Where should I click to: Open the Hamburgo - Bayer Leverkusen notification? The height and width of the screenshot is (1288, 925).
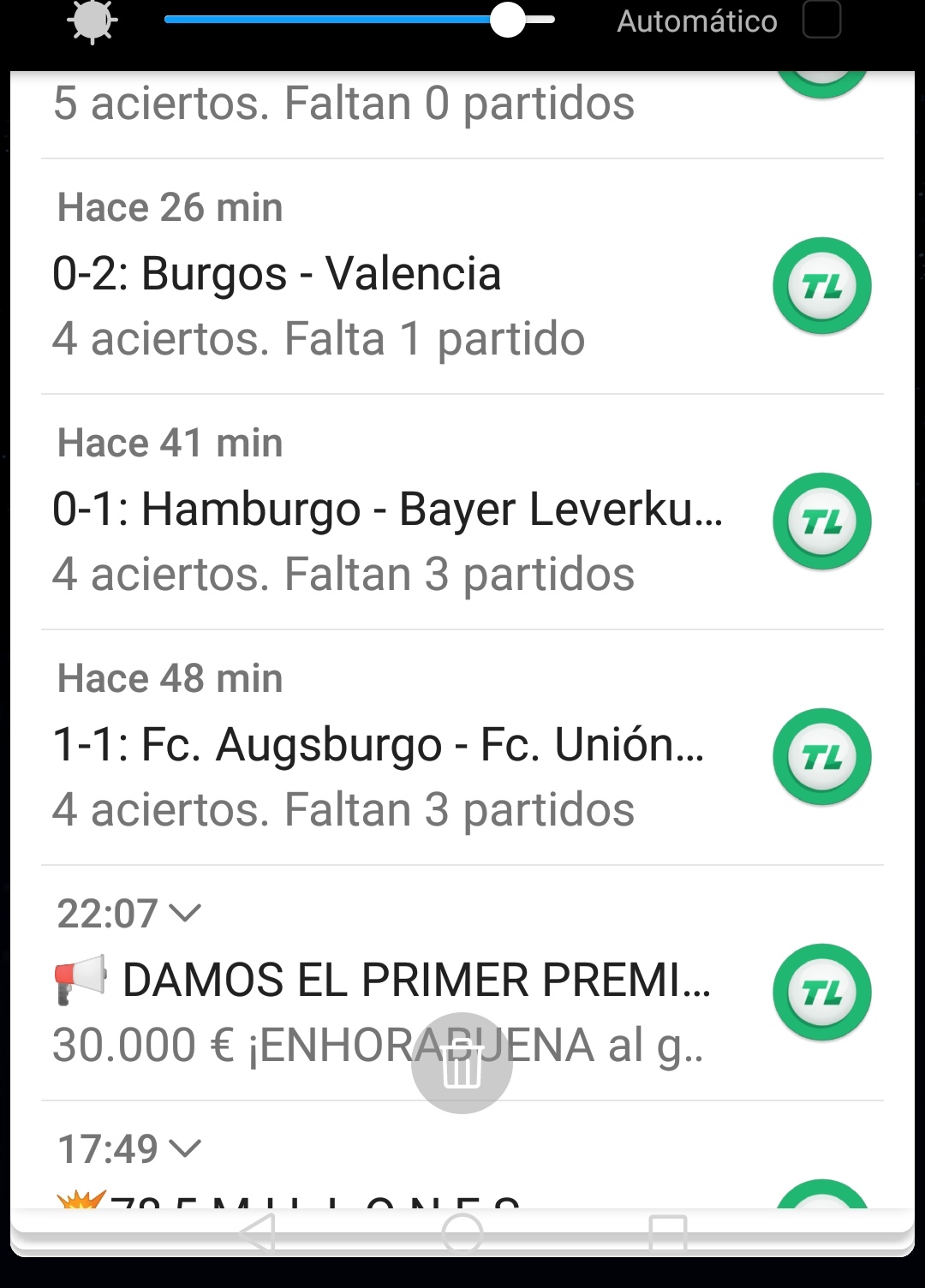click(x=385, y=511)
